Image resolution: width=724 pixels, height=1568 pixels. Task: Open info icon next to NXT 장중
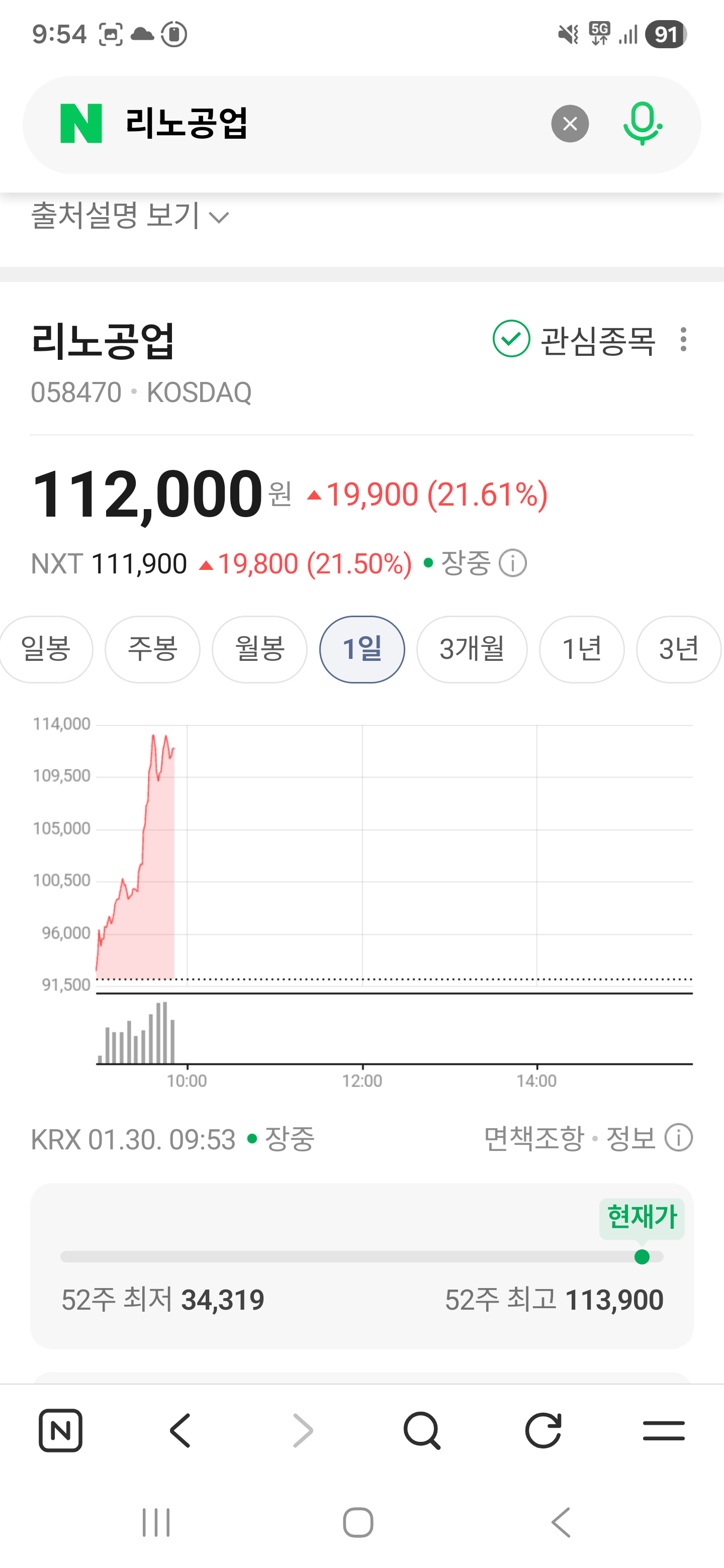click(512, 563)
